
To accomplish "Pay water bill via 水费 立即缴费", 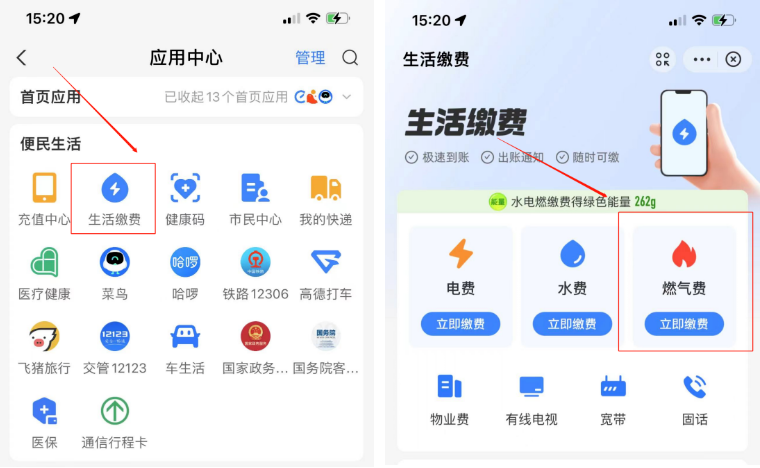I will [572, 324].
